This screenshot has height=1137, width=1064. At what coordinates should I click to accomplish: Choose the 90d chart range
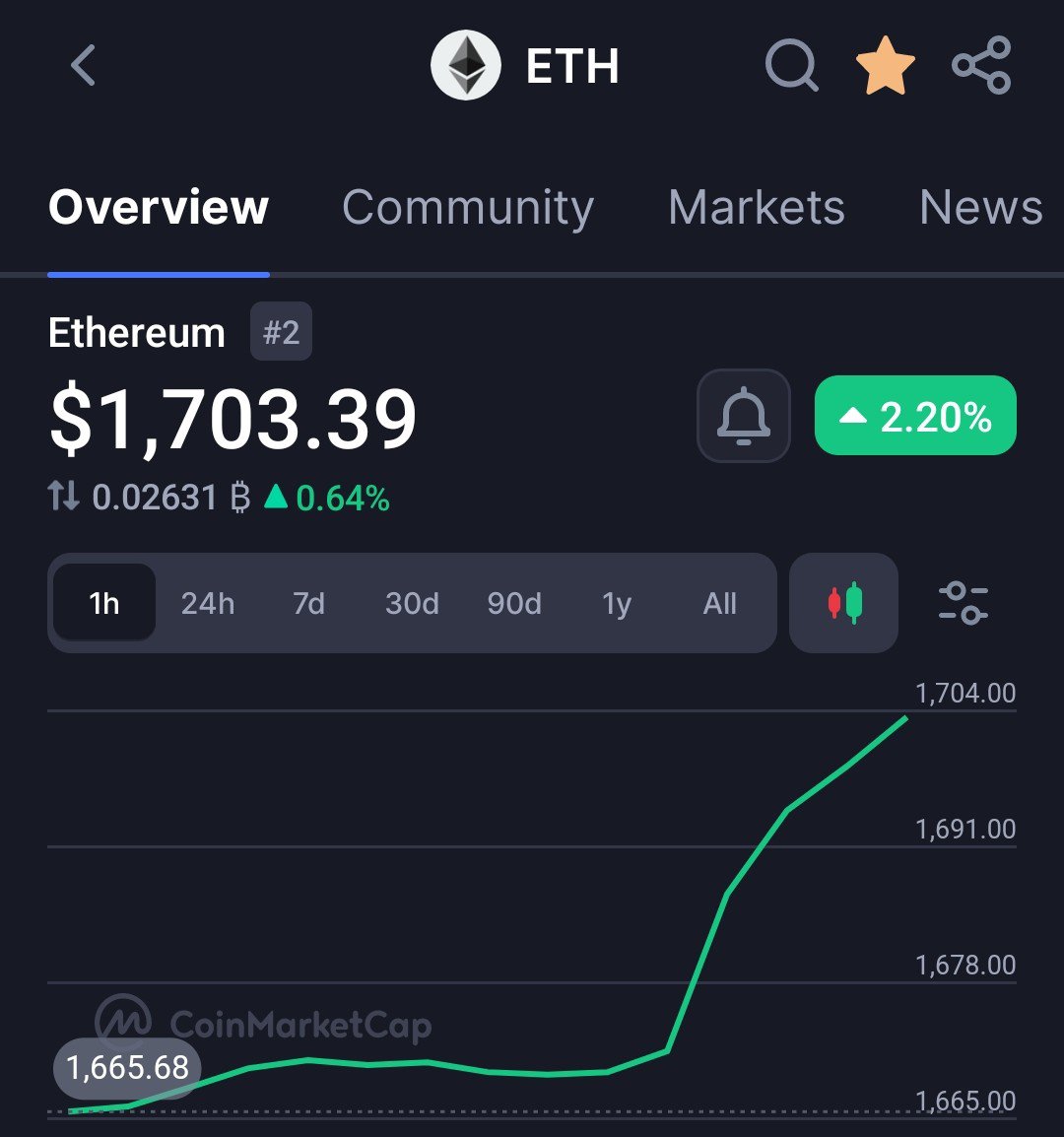coord(514,603)
